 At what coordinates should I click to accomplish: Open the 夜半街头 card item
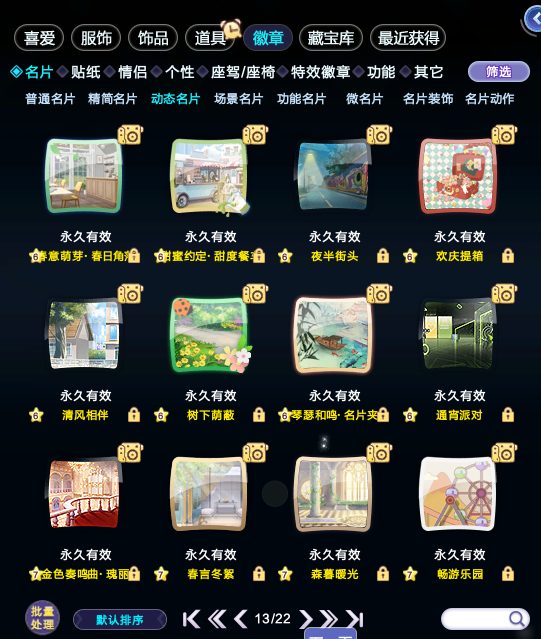point(334,175)
